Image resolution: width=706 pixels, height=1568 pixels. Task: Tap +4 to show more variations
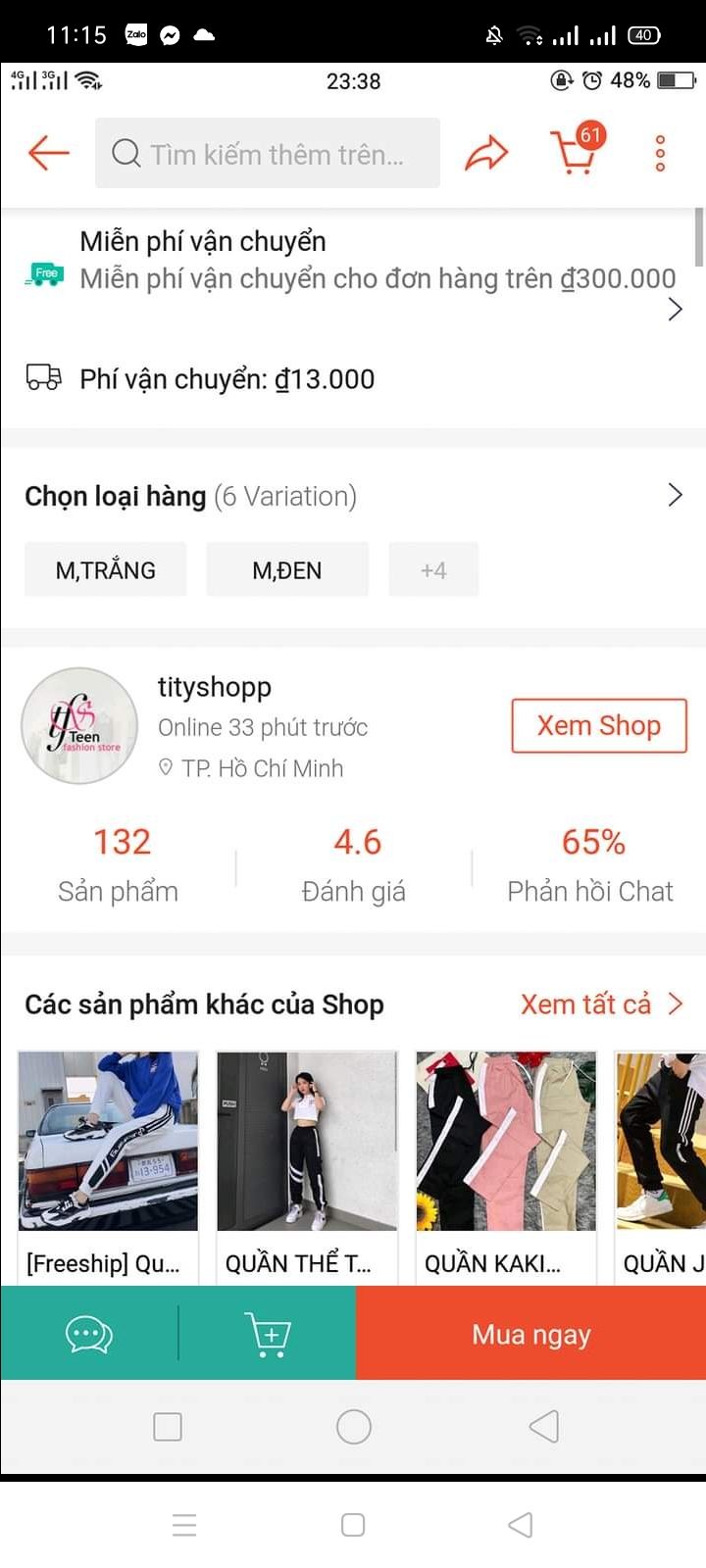tap(433, 568)
